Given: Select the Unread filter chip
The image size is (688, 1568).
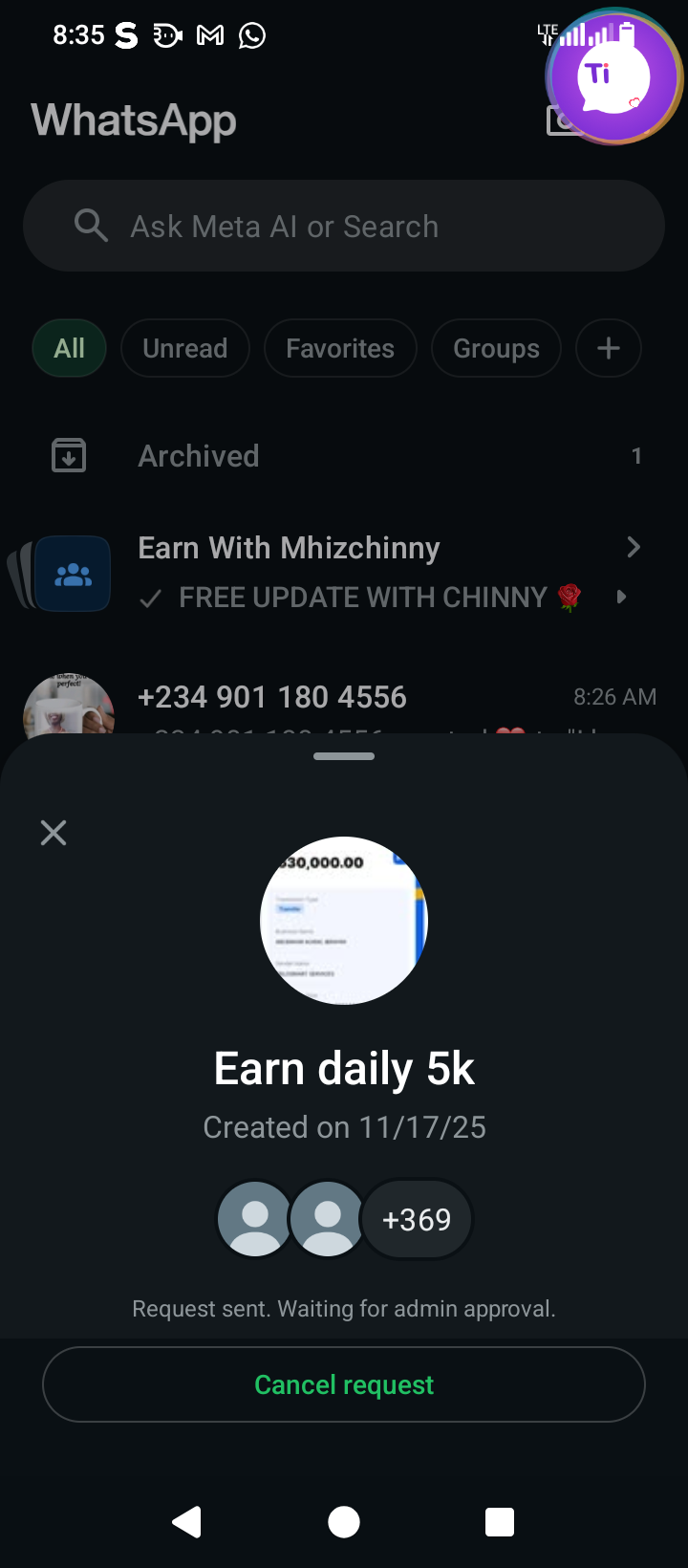Looking at the screenshot, I should tap(185, 348).
